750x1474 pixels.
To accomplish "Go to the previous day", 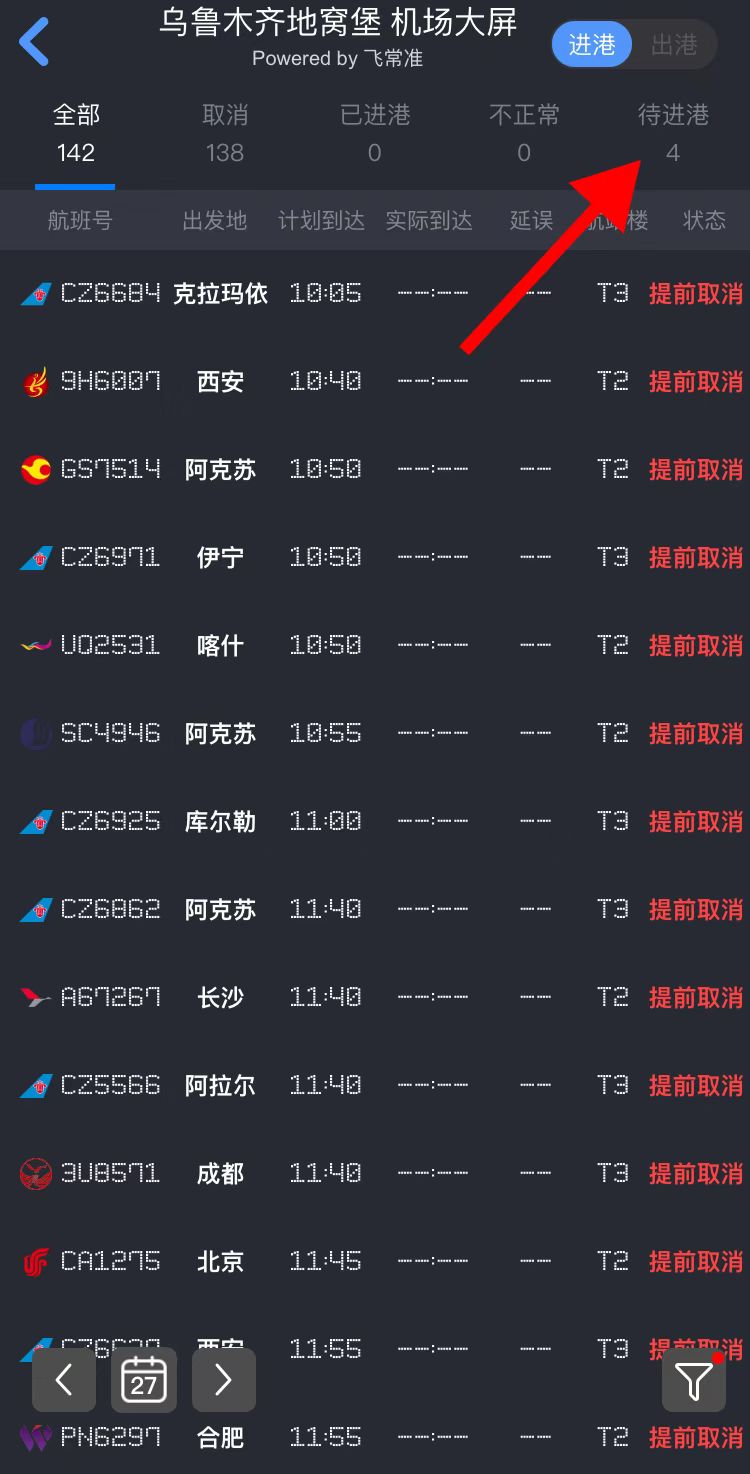I will [64, 1380].
